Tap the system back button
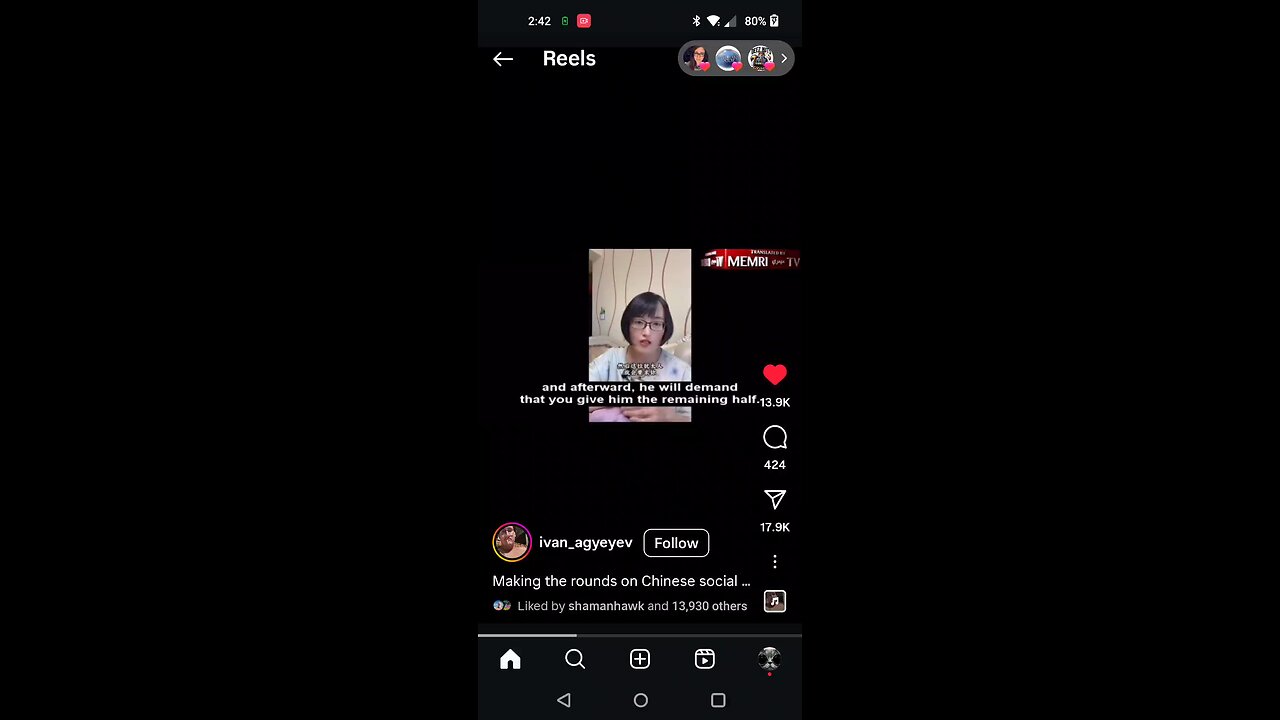 [564, 701]
